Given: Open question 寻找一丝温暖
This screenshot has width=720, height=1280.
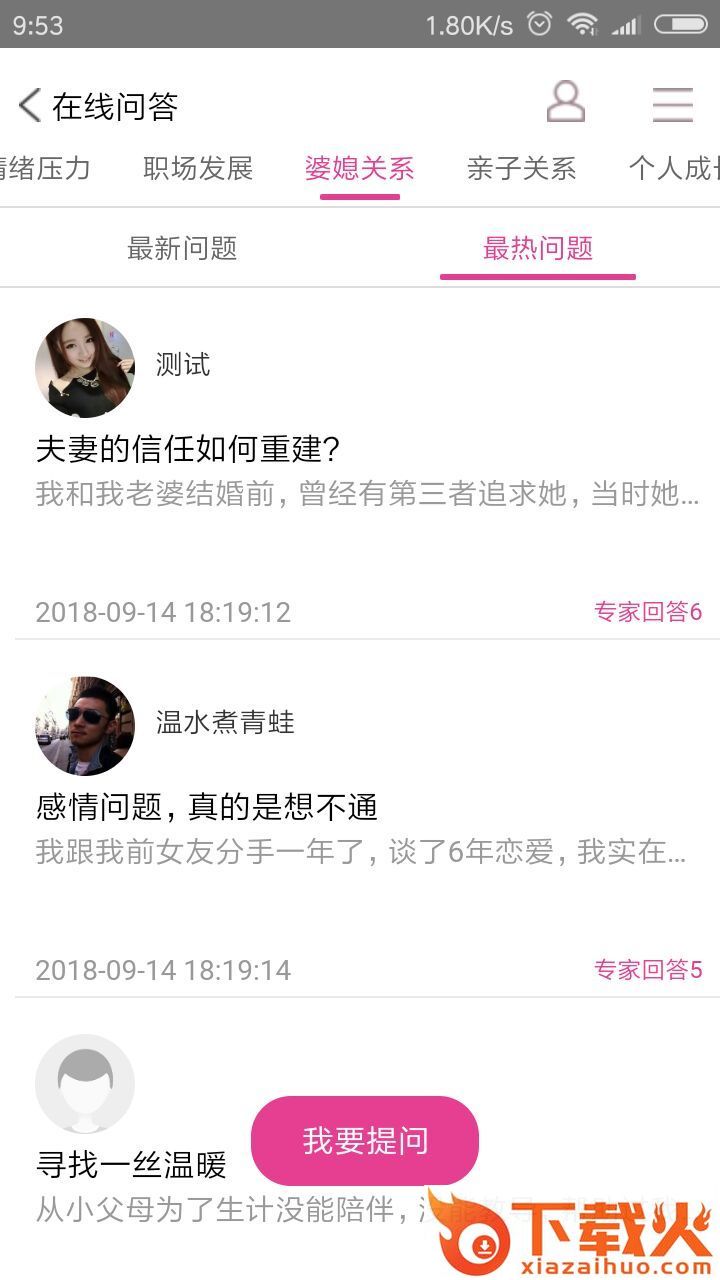Looking at the screenshot, I should (x=131, y=1165).
